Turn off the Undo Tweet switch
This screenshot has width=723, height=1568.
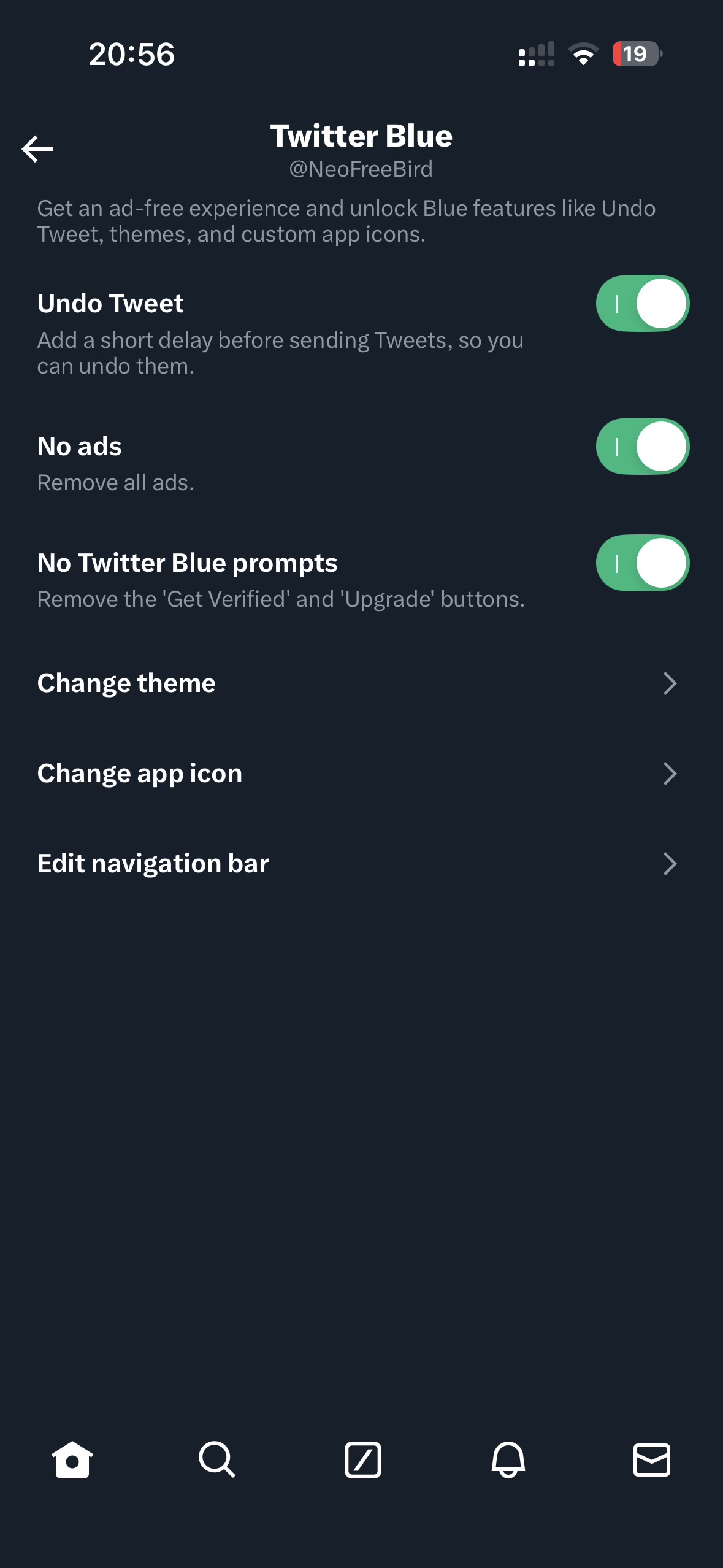point(642,304)
